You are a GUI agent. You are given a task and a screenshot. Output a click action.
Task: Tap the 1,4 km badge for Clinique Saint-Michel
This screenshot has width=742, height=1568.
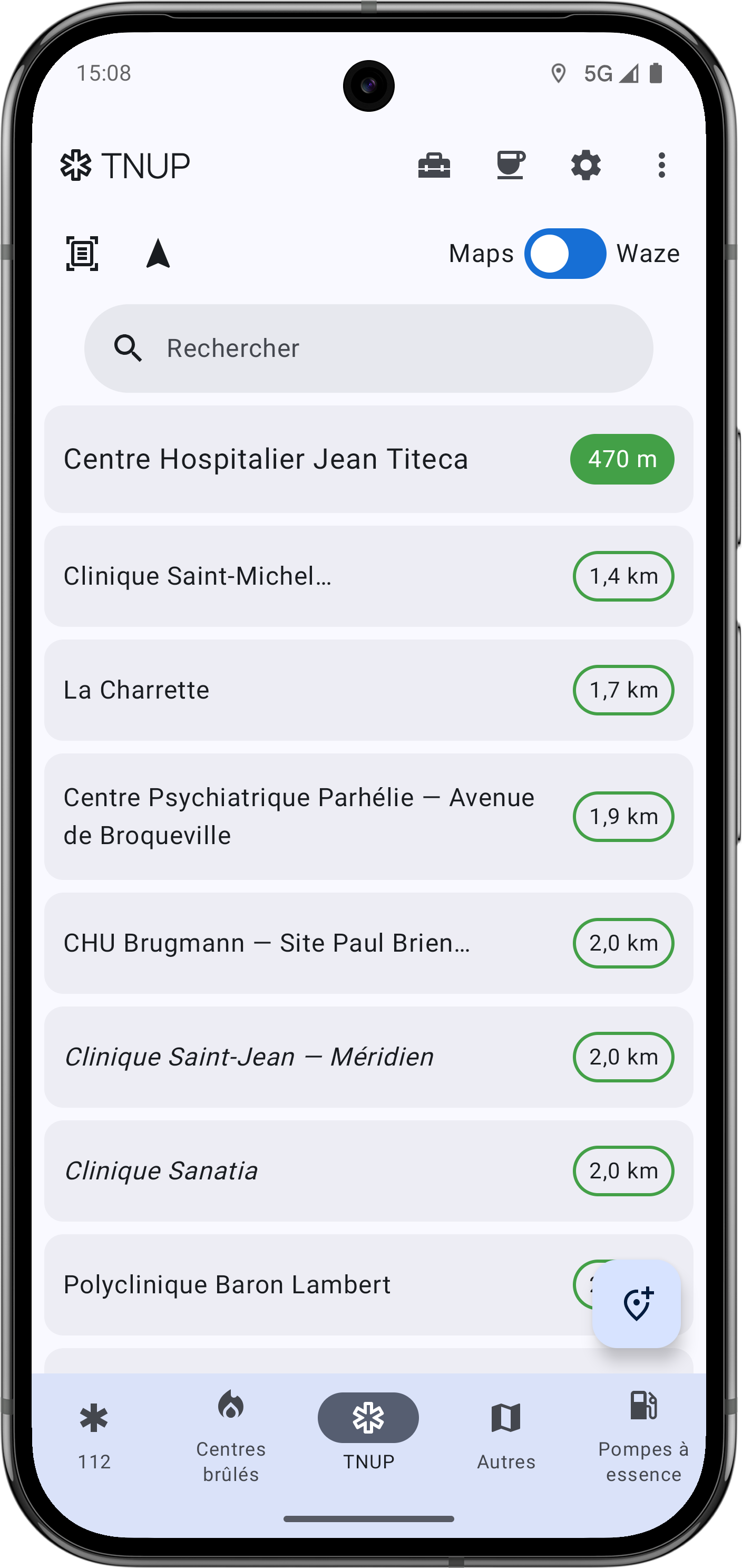tap(623, 576)
